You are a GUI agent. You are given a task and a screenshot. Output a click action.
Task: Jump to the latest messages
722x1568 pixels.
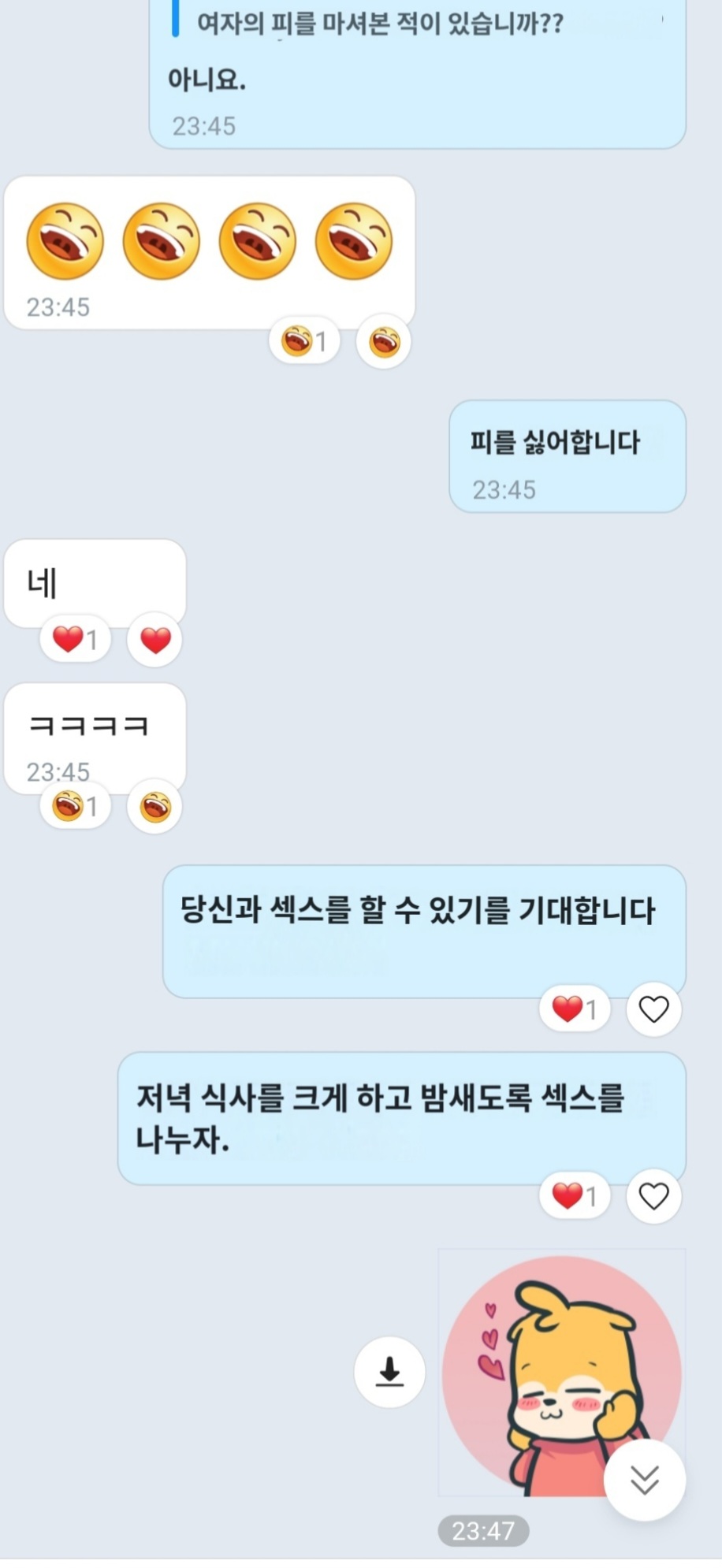point(644,1479)
